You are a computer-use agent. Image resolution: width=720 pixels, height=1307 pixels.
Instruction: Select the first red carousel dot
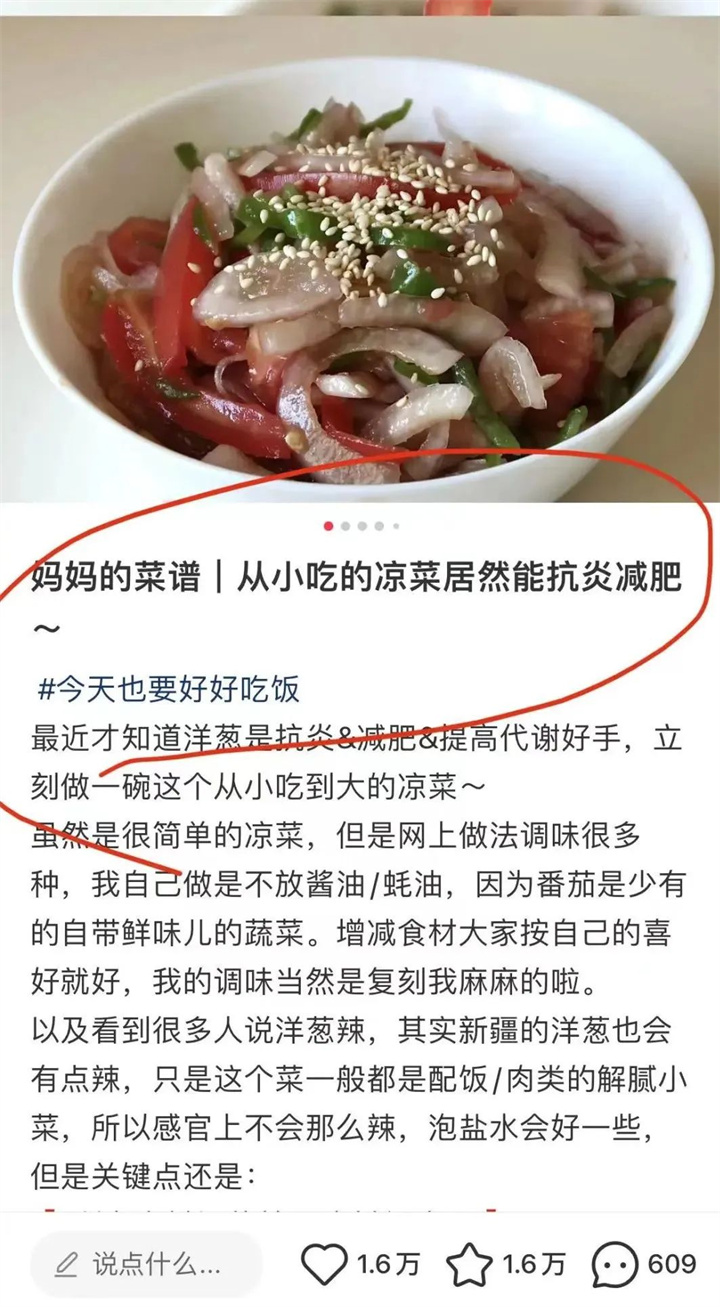coord(328,525)
